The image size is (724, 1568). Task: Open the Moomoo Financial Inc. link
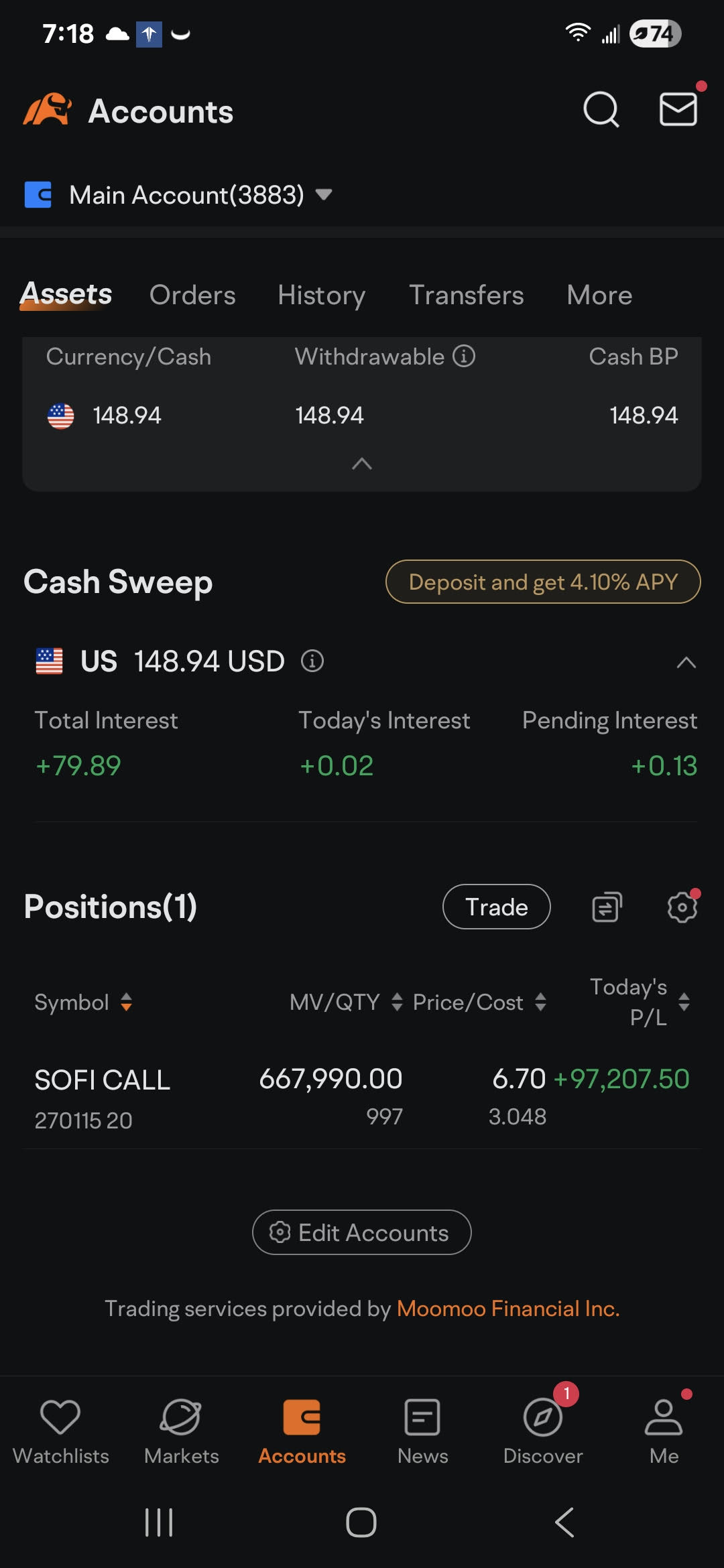[x=508, y=1308]
